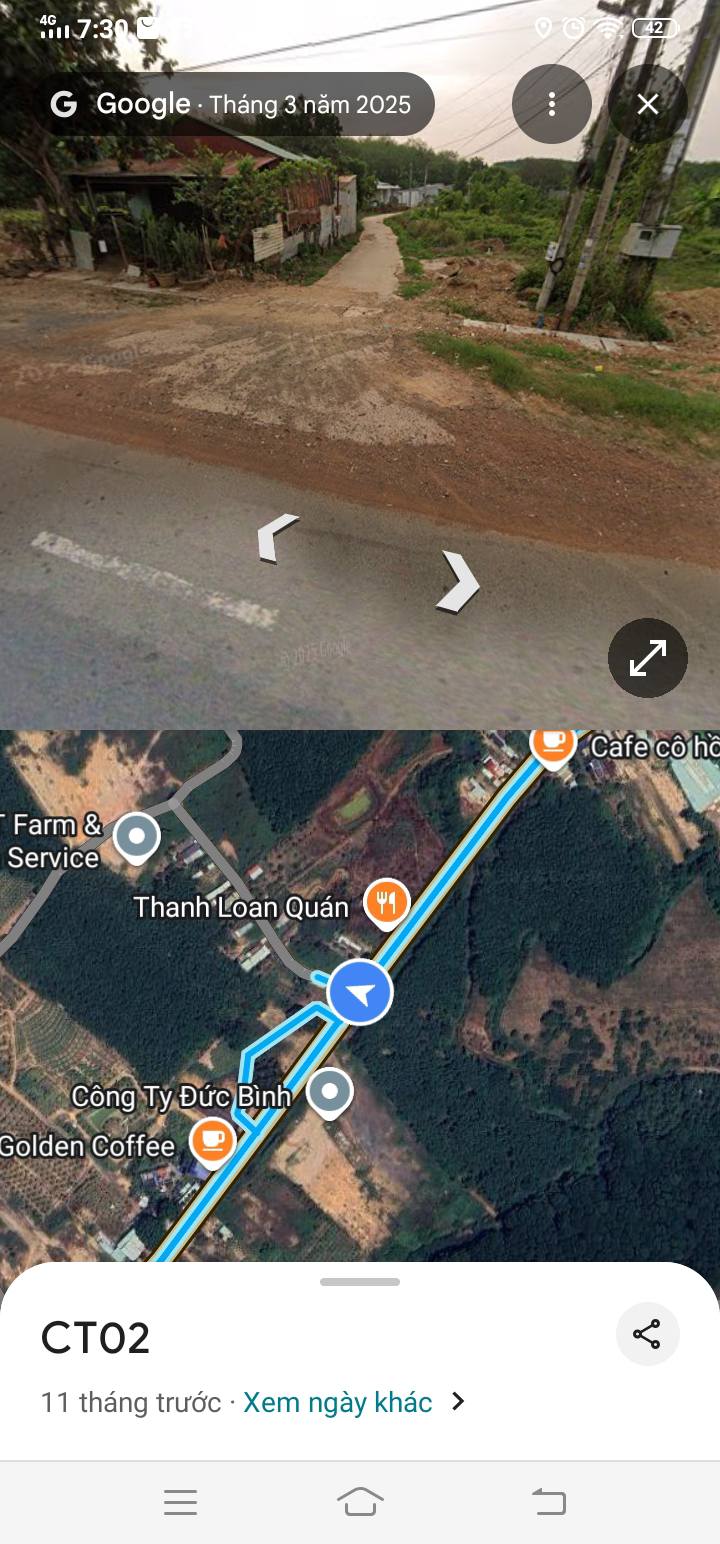Open the Xem ngày khác link
720x1544 pixels.
coord(338,1402)
